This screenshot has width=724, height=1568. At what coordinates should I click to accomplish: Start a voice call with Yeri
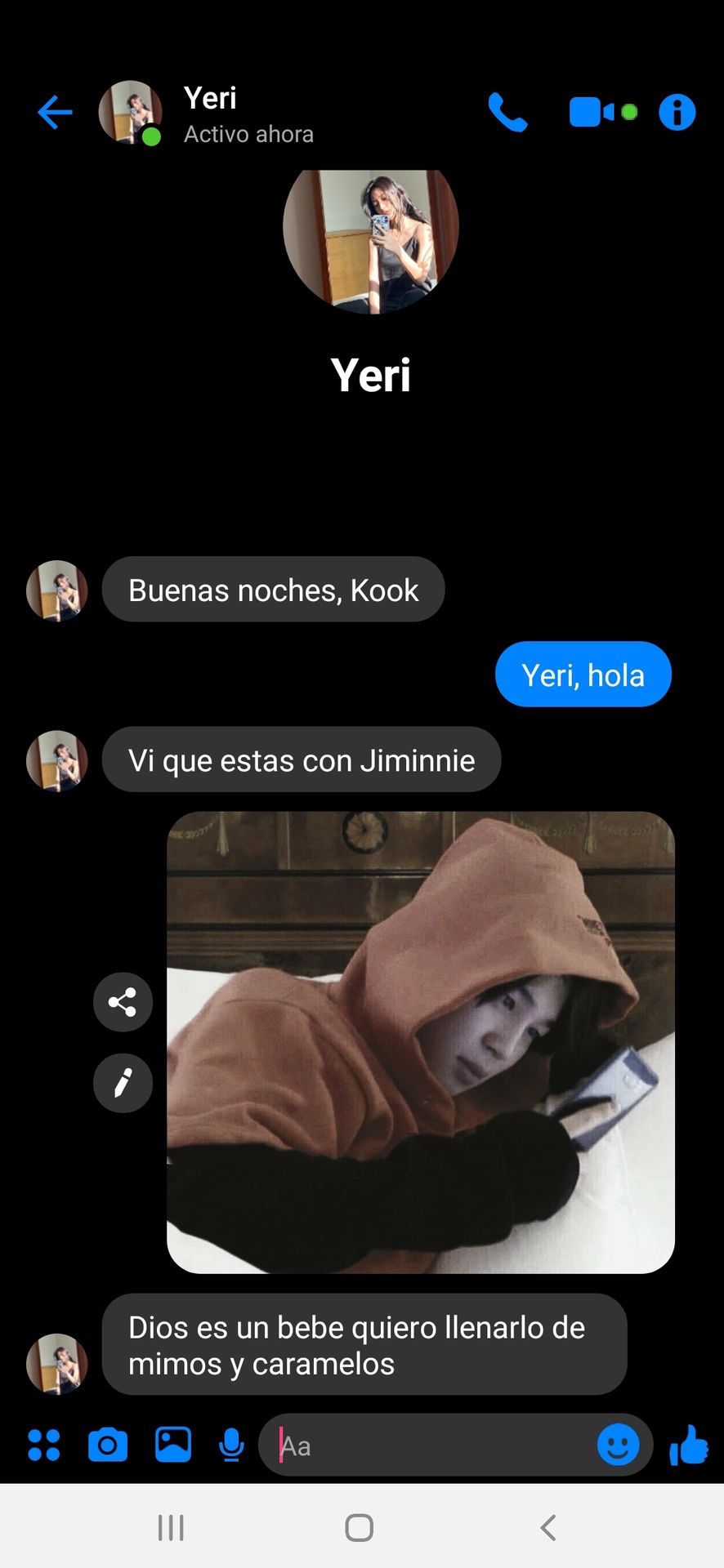tap(507, 113)
